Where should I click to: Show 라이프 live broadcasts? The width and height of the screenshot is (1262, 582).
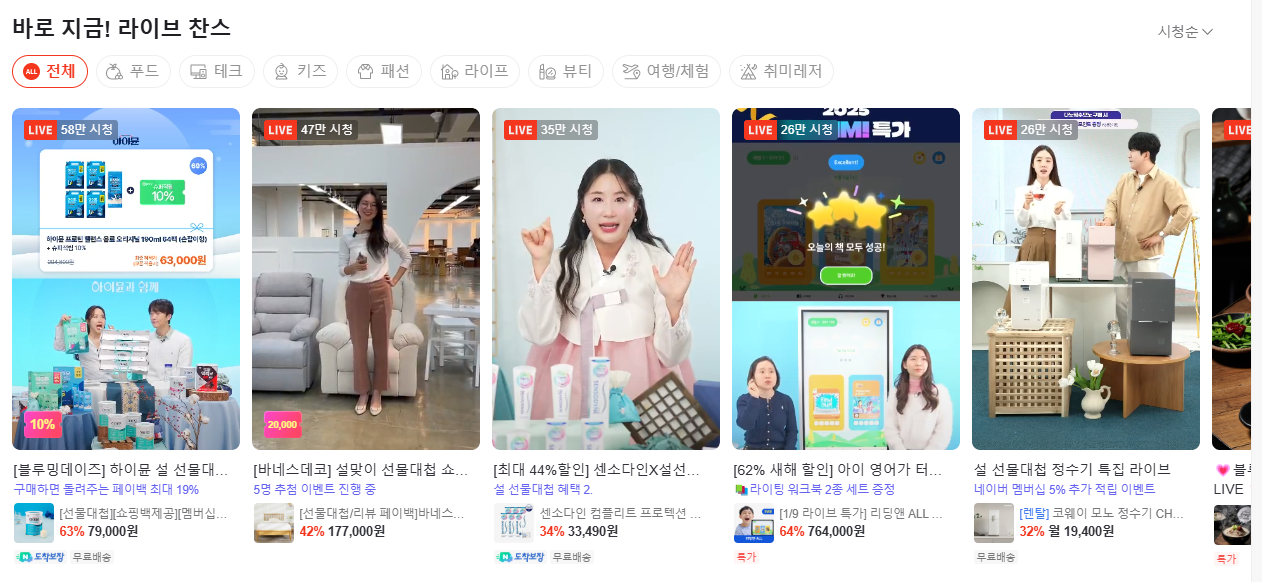(x=475, y=71)
